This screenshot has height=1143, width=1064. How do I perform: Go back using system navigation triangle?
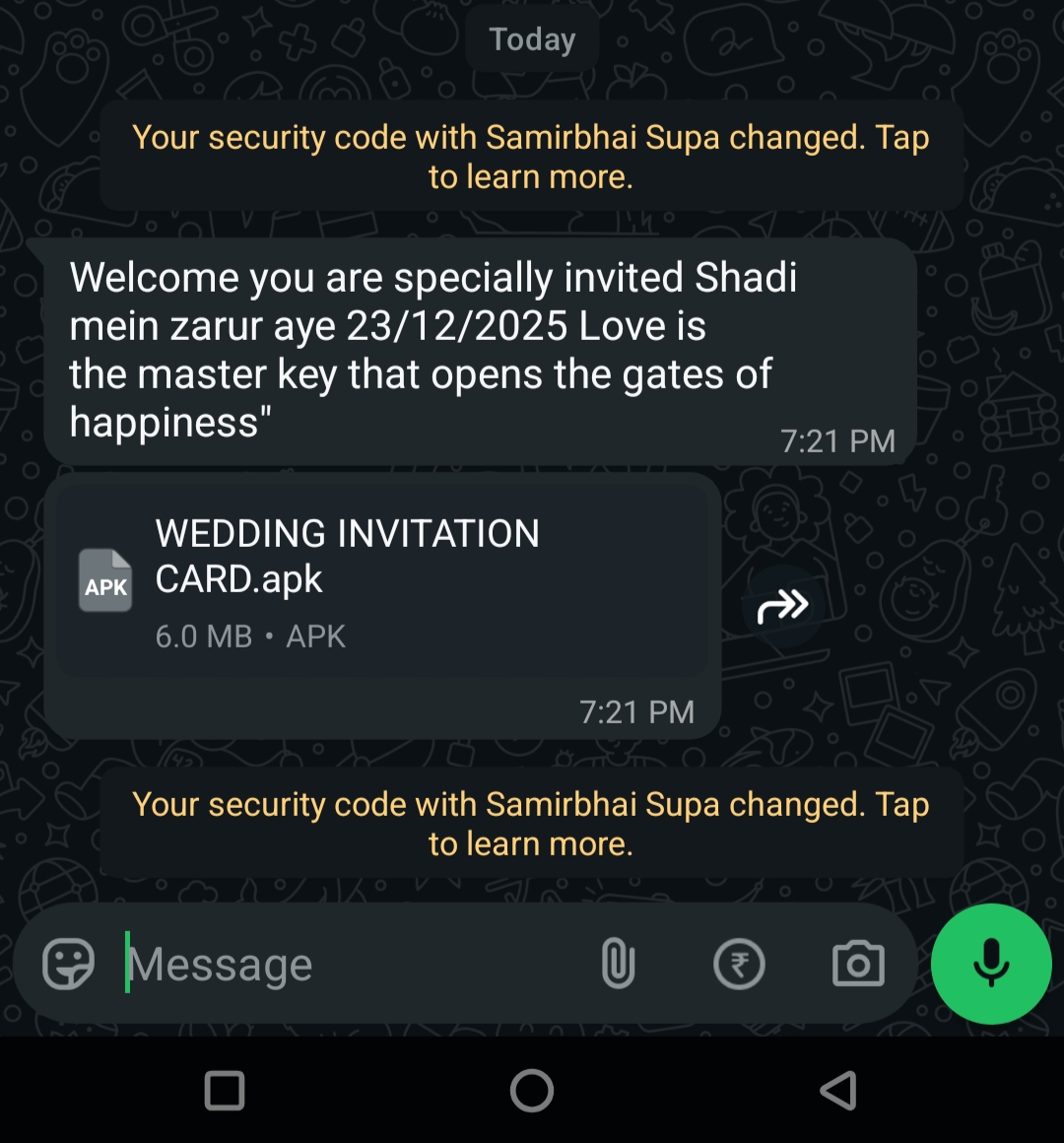838,1091
